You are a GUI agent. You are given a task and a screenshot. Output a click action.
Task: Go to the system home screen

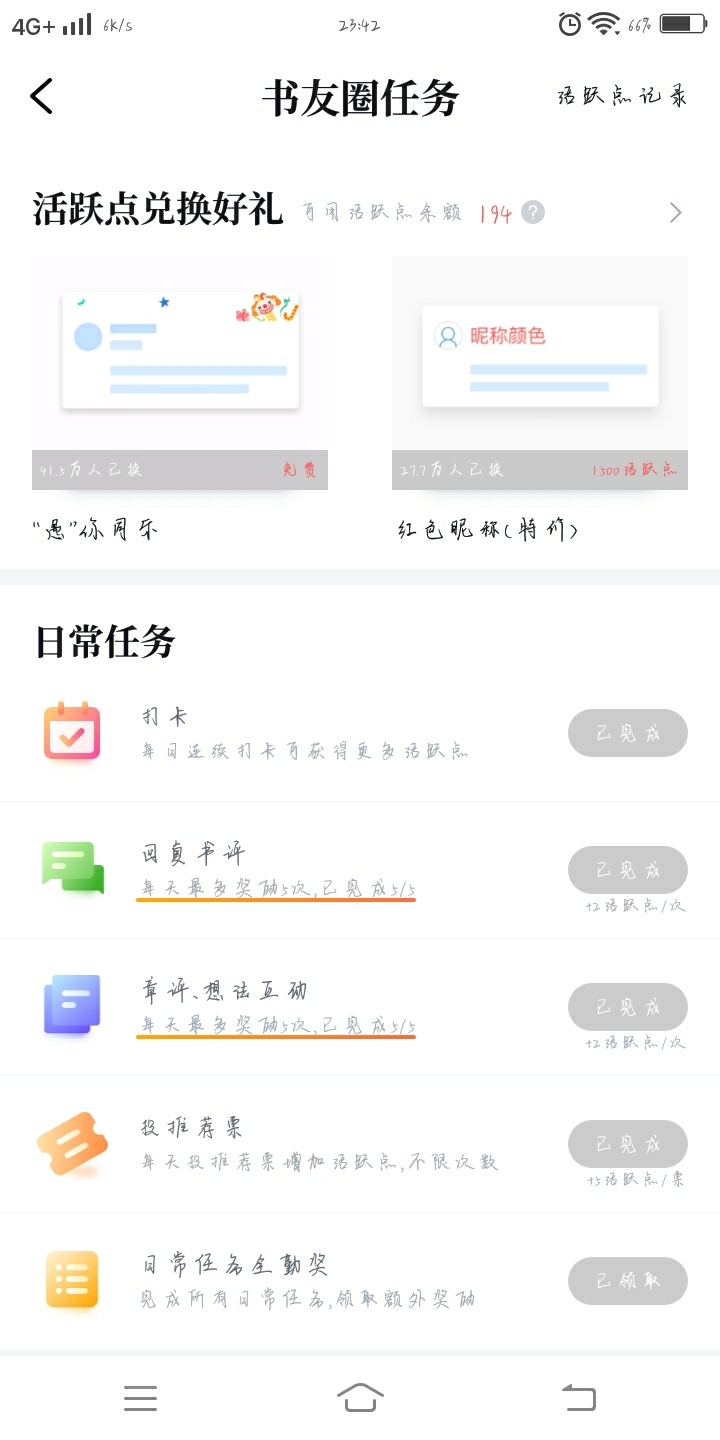pos(360,1397)
